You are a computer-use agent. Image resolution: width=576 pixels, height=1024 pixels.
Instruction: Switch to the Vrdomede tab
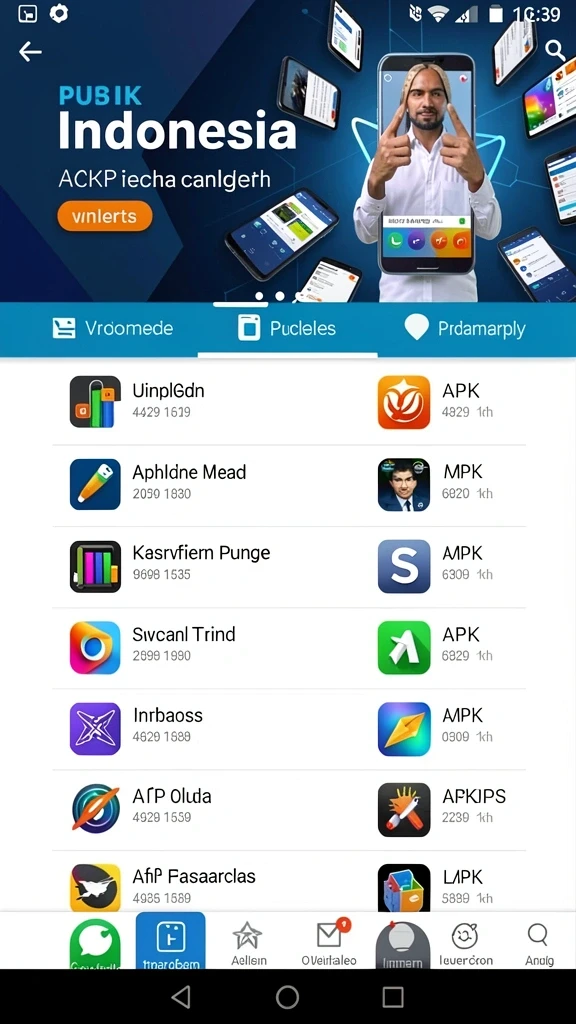tap(112, 328)
